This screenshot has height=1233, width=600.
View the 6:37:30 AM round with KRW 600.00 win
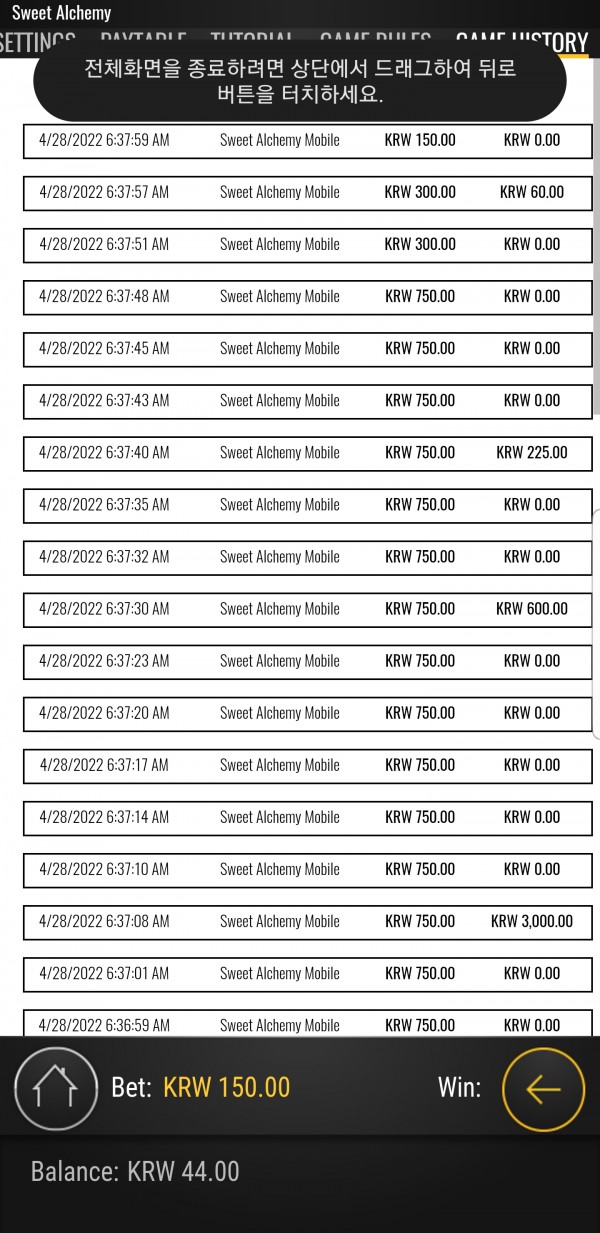point(307,608)
